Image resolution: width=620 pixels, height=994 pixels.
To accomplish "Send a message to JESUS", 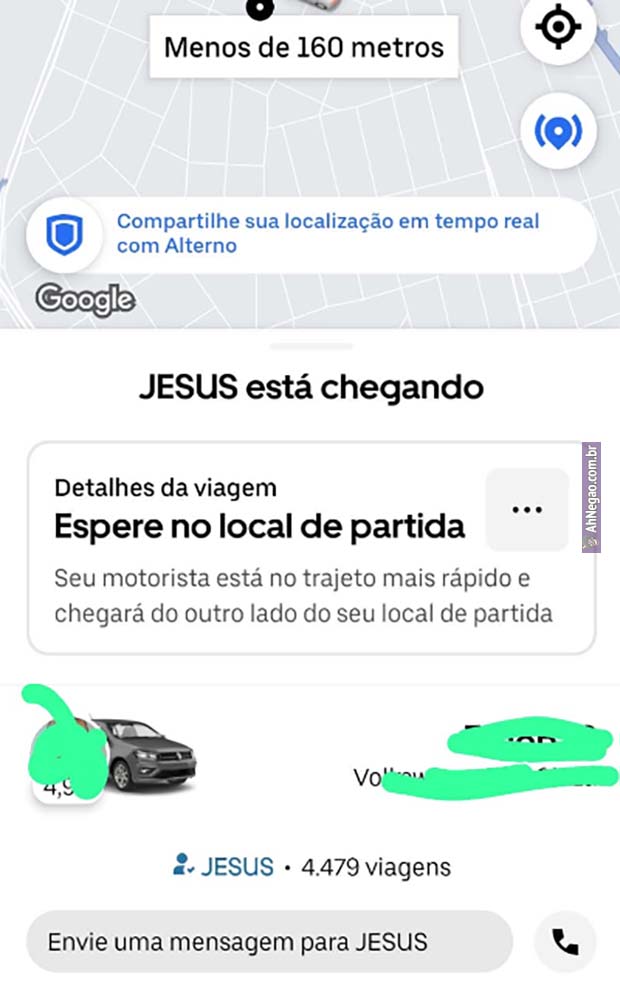I will pyautogui.click(x=269, y=941).
